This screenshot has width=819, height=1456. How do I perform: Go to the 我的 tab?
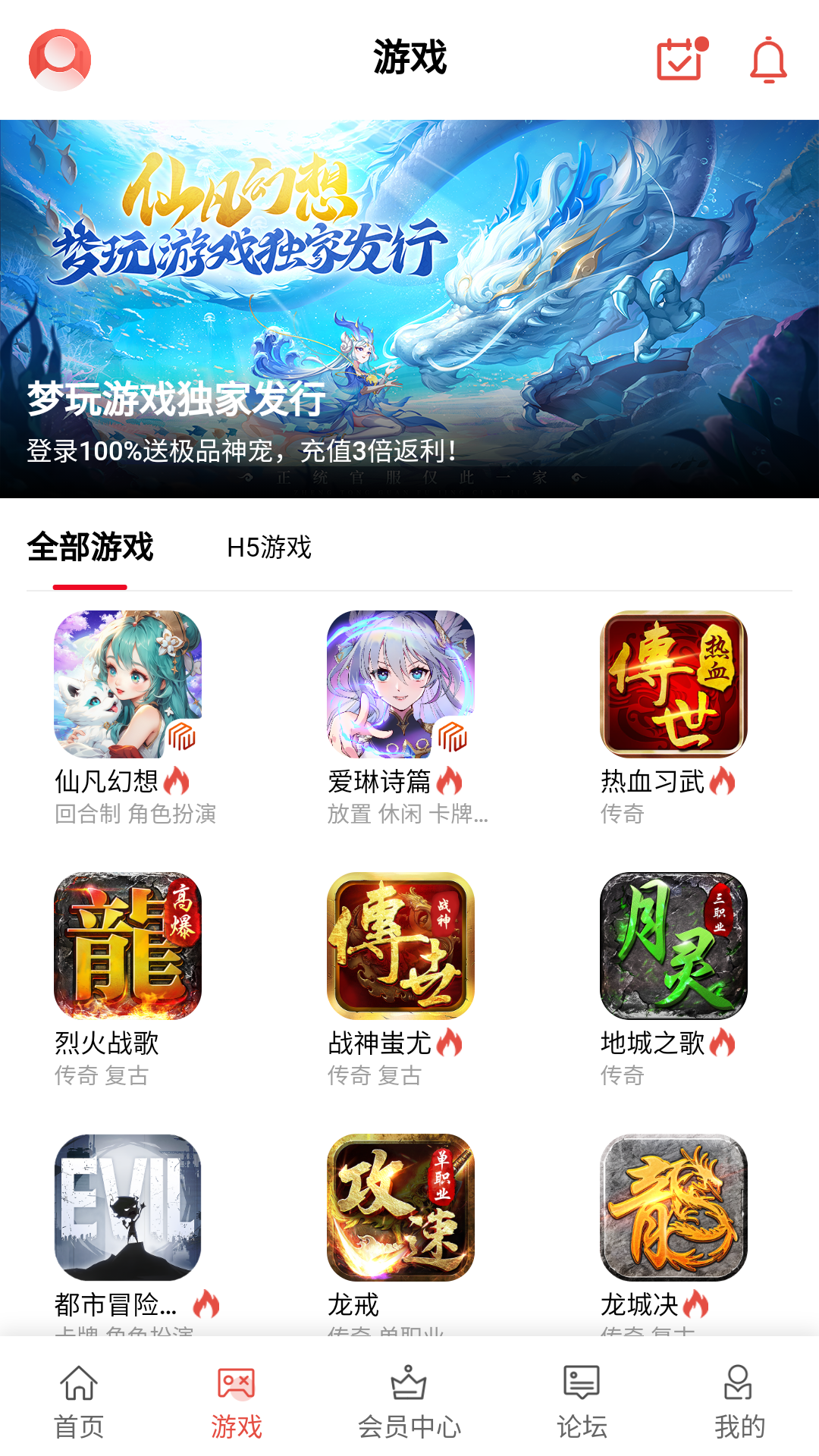[739, 1401]
